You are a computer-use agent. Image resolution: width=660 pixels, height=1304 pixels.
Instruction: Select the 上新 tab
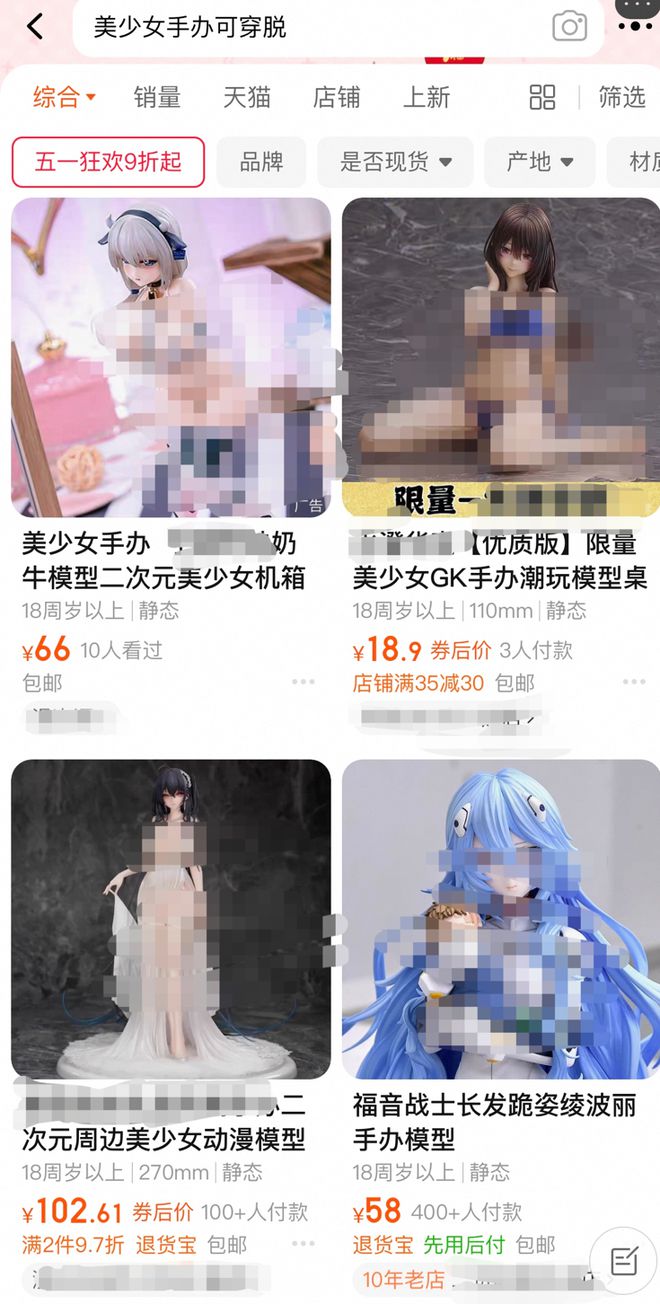click(426, 97)
